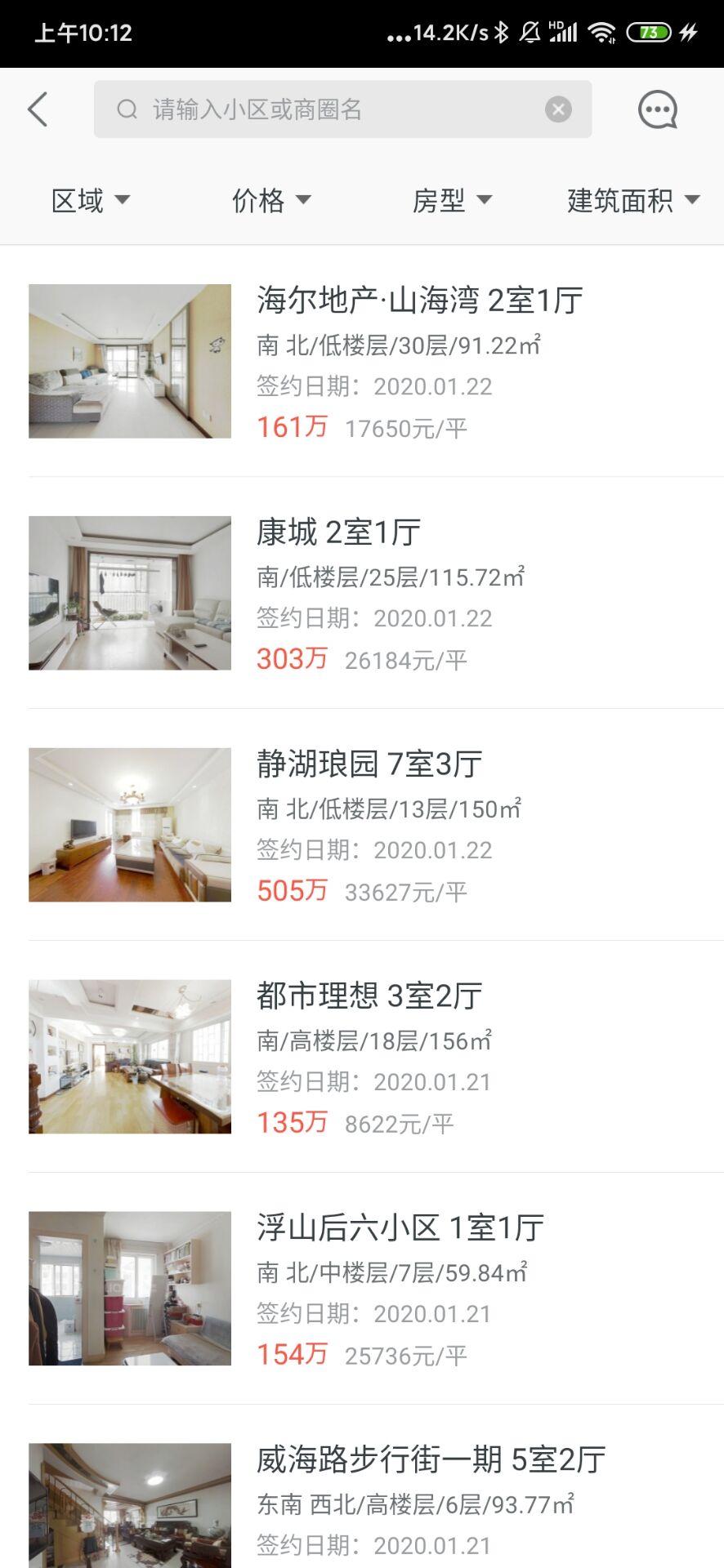724x1568 pixels.
Task: Clear the search input with the X icon
Action: click(558, 109)
